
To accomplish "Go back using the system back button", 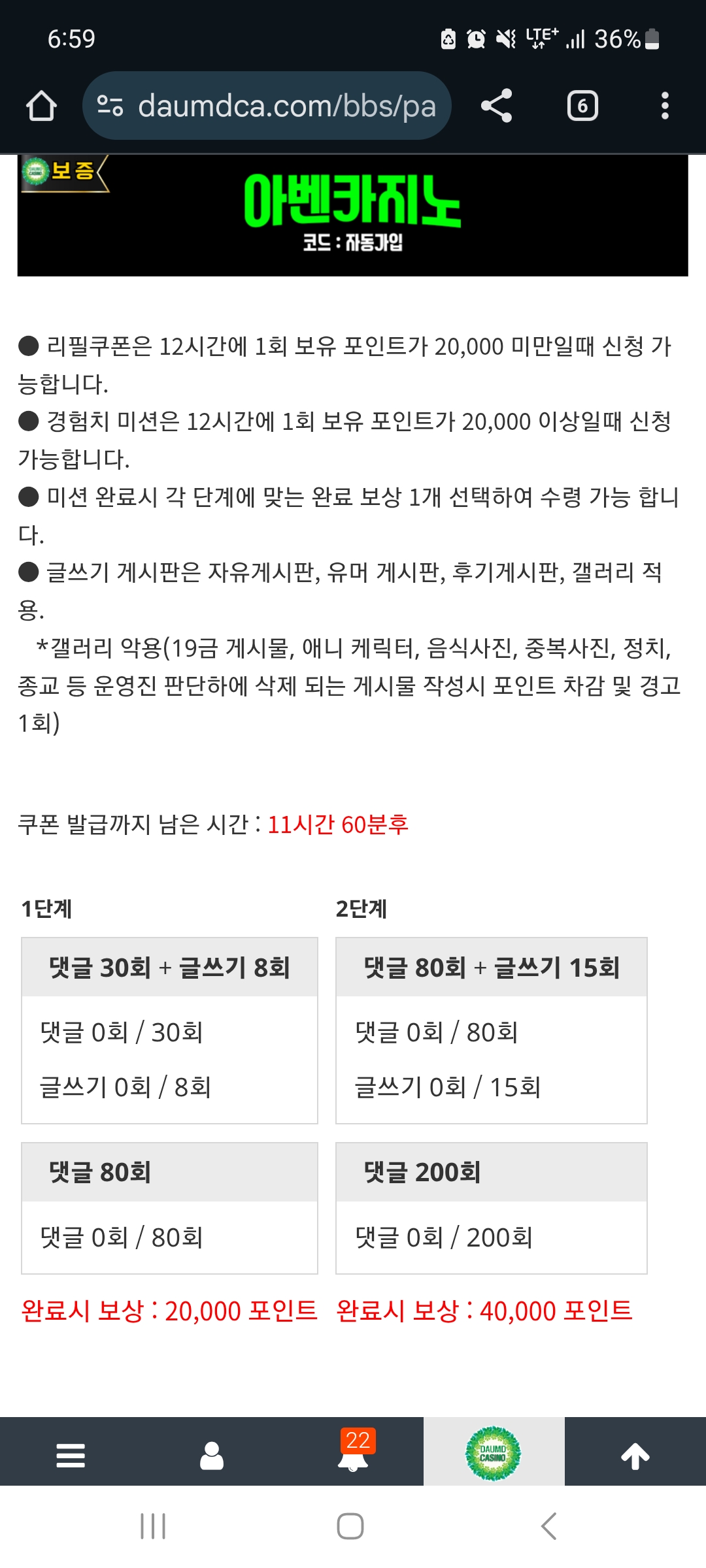I will 549,1526.
